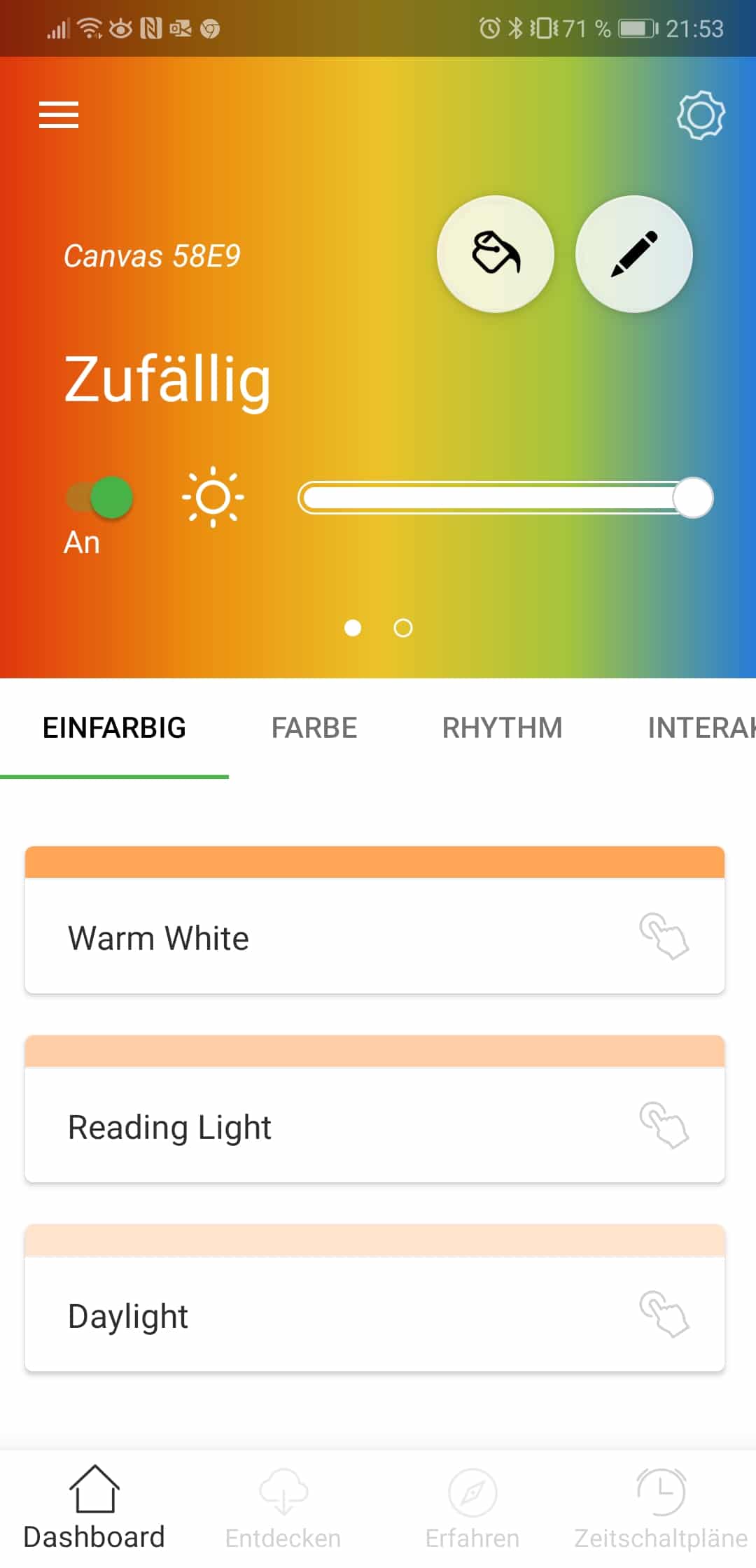Open the hamburger drawer menu

(x=59, y=115)
